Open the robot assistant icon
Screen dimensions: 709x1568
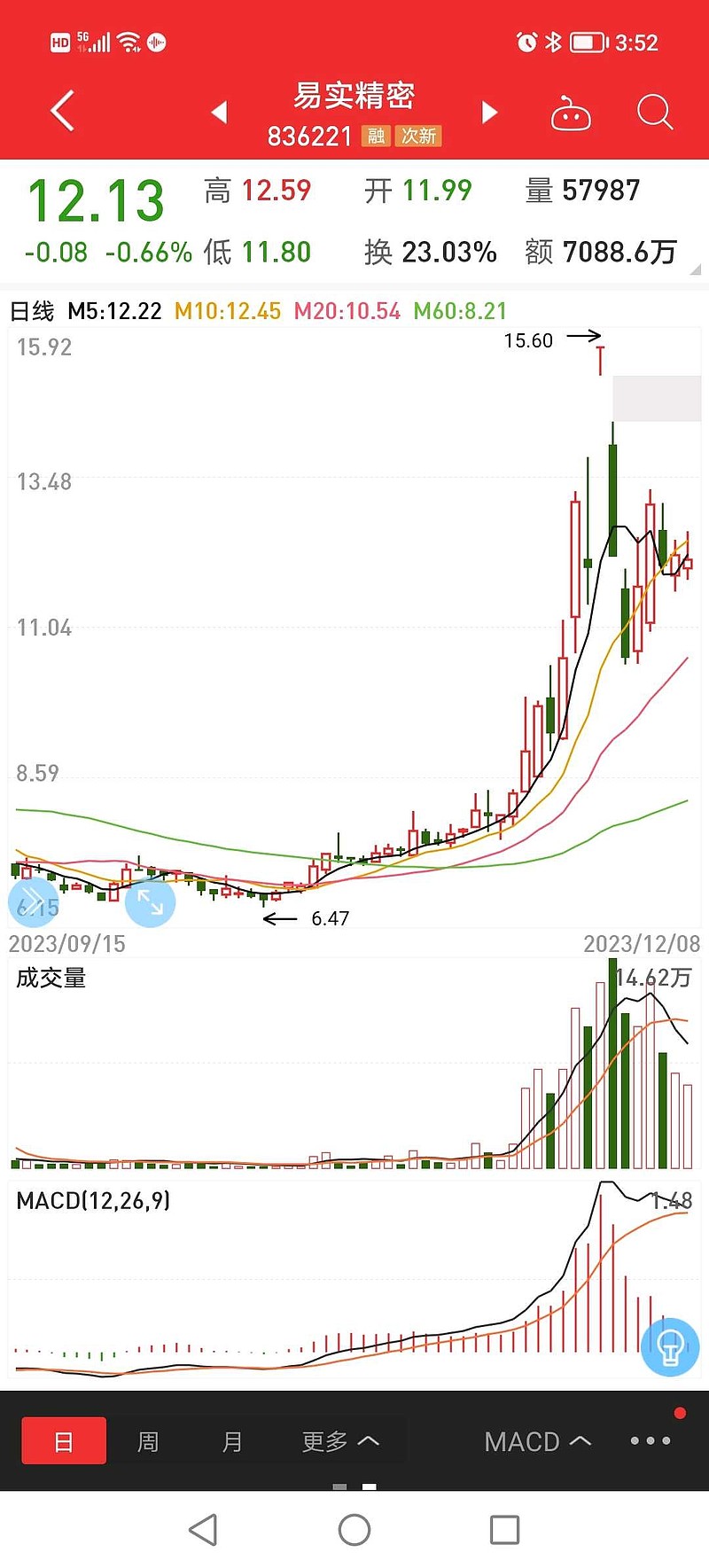pyautogui.click(x=571, y=113)
